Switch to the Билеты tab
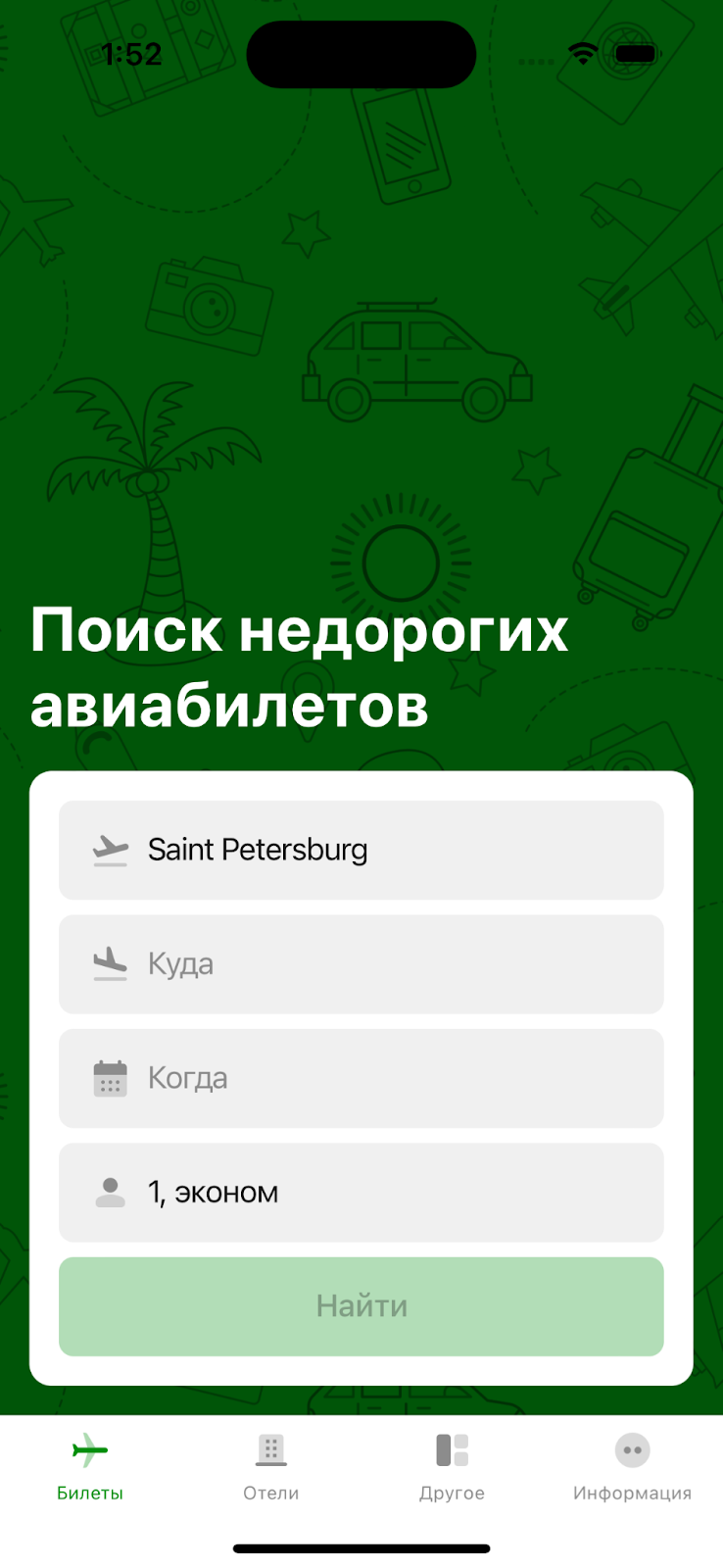Image resolution: width=723 pixels, height=1568 pixels. click(x=90, y=1467)
